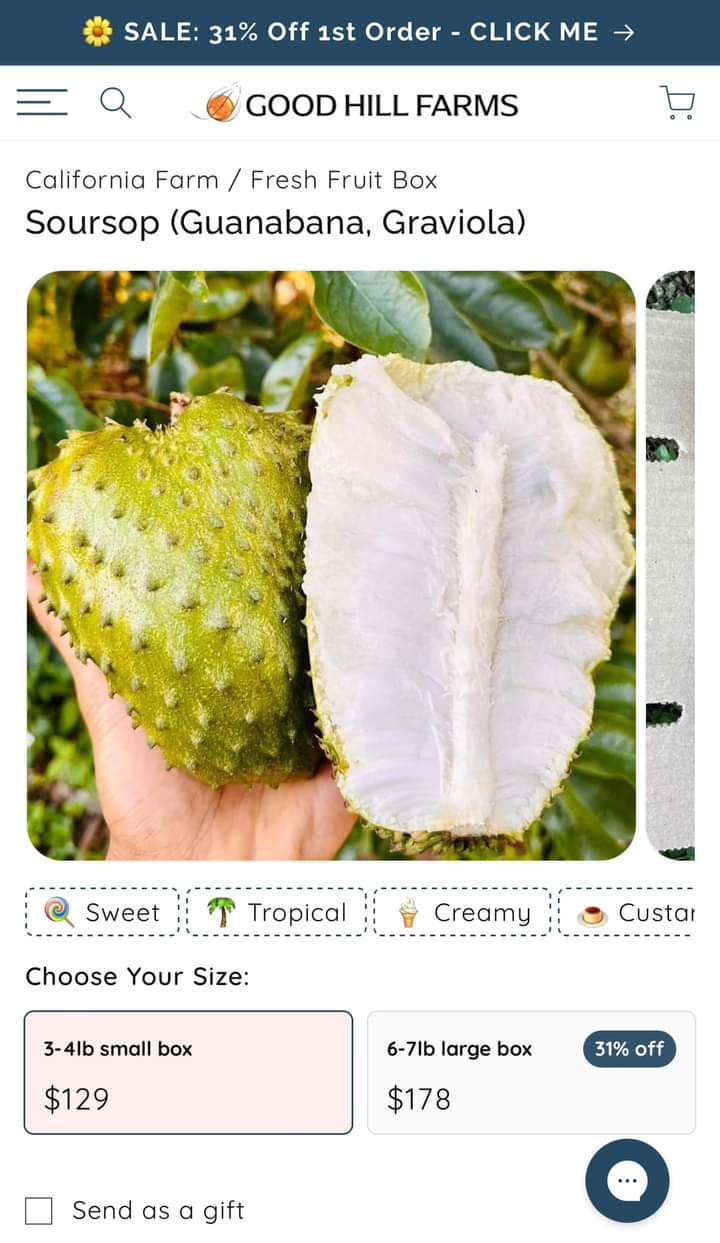Open the hamburger navigation menu
The width and height of the screenshot is (720, 1243).
(x=41, y=103)
